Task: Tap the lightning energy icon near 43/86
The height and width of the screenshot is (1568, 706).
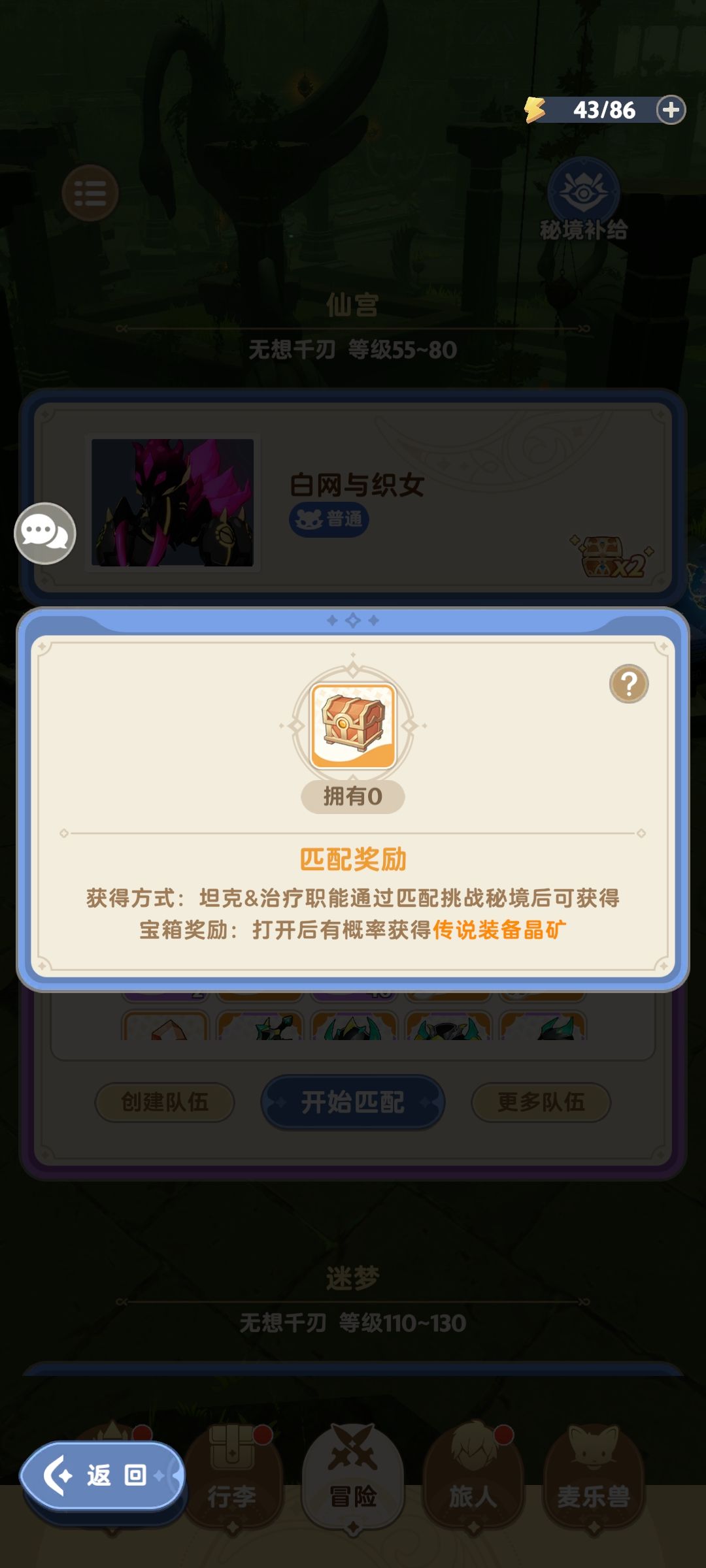Action: pyautogui.click(x=535, y=109)
